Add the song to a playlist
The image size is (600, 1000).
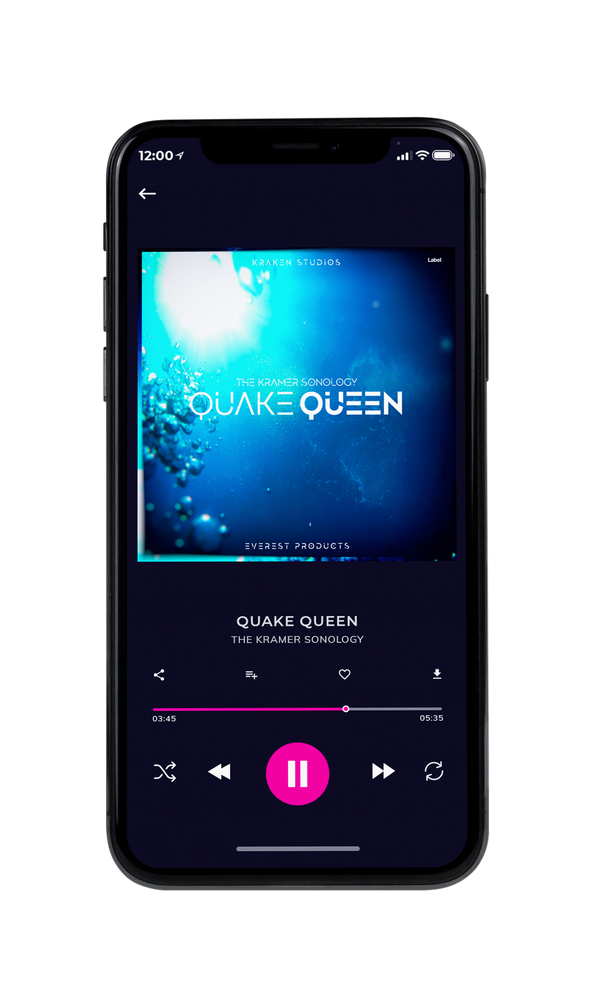pyautogui.click(x=251, y=675)
